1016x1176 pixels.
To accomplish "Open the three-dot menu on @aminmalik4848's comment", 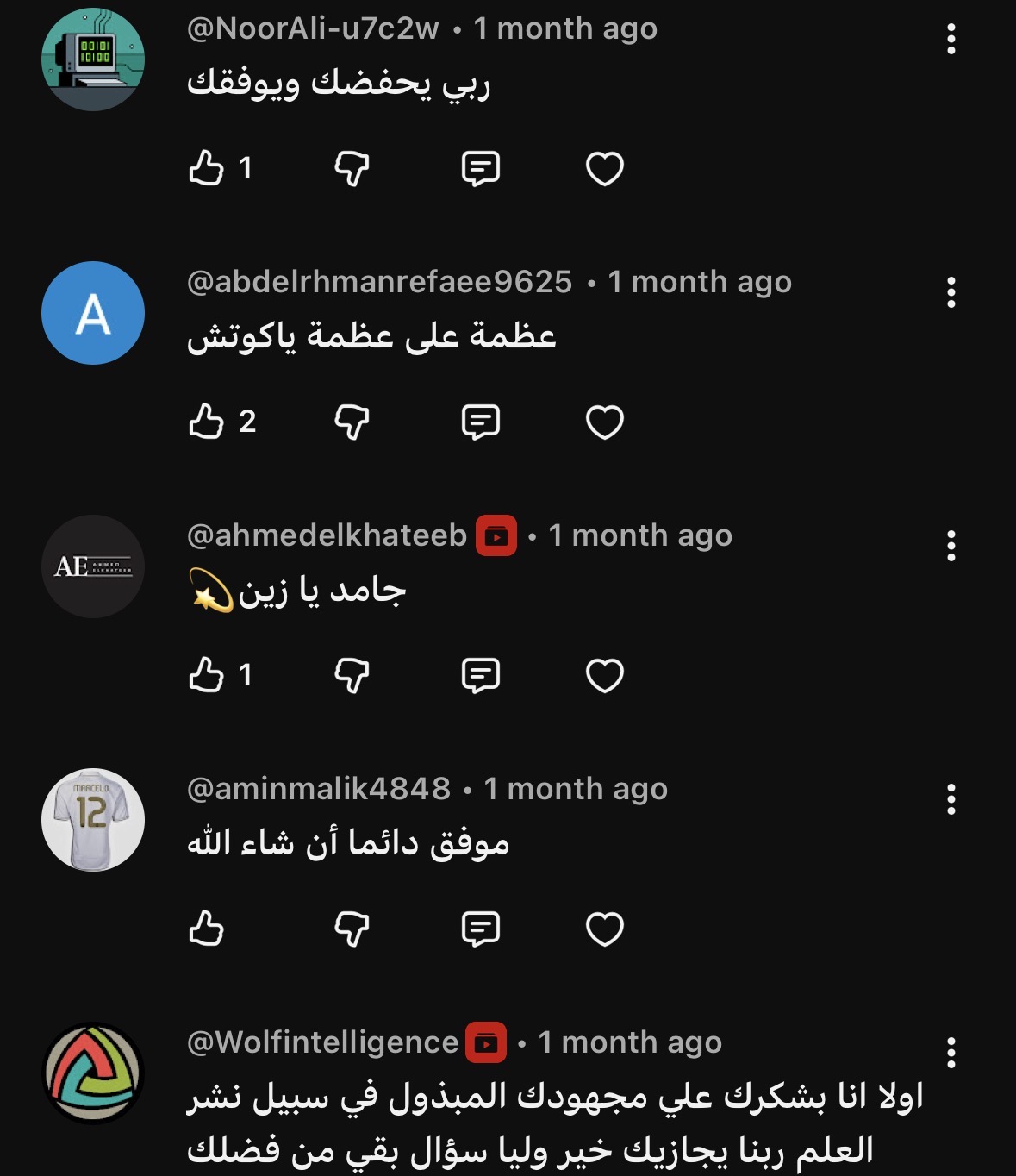I will click(x=951, y=800).
